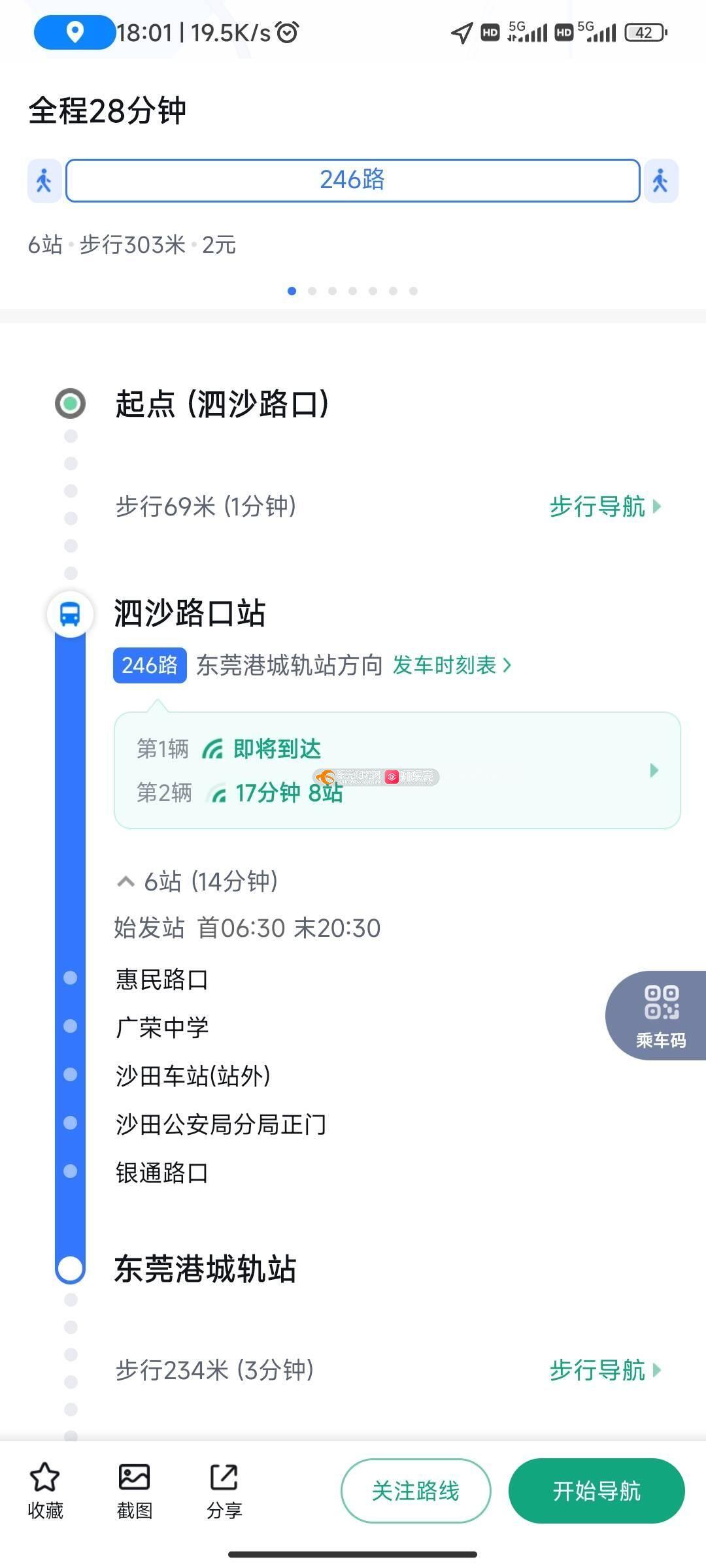The height and width of the screenshot is (1568, 706).
Task: Open 步行导航 for the 69米 walk
Action: 605,506
